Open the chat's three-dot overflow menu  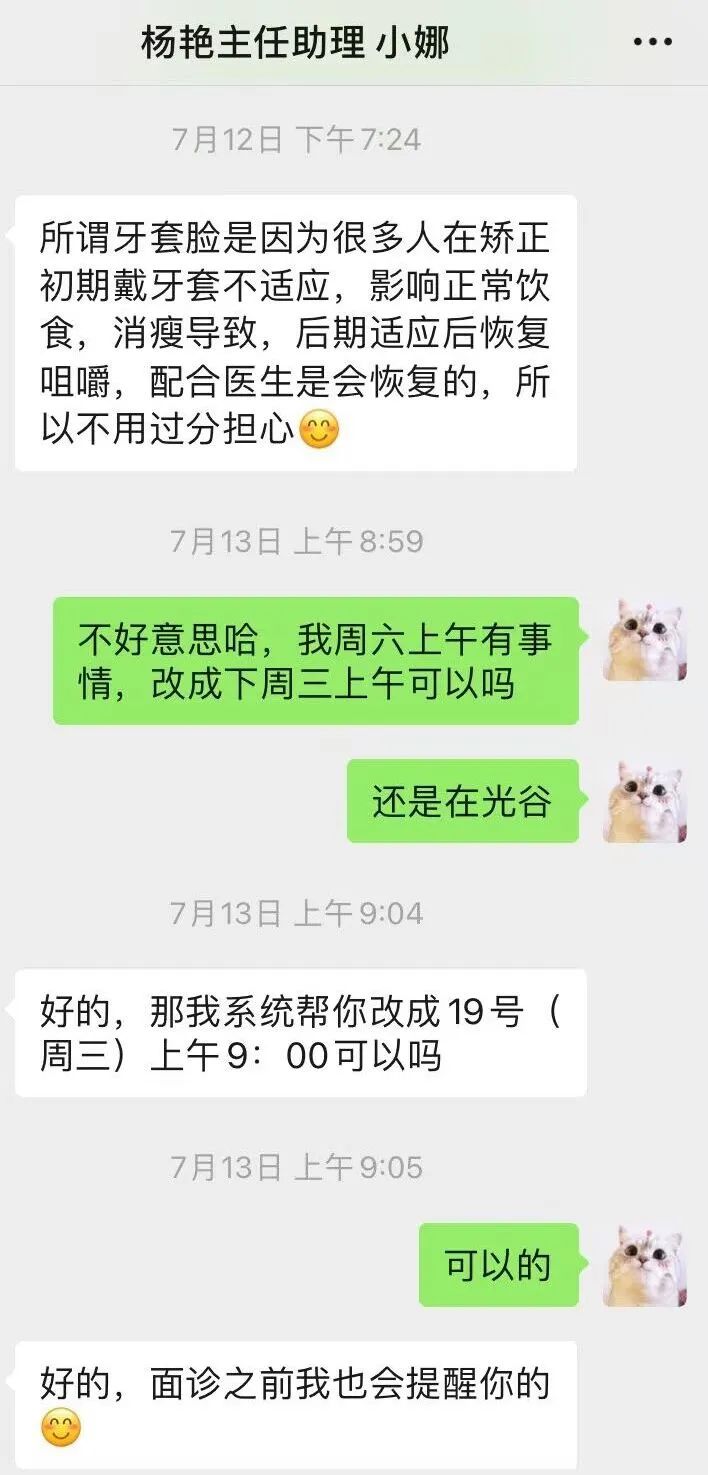pos(652,42)
